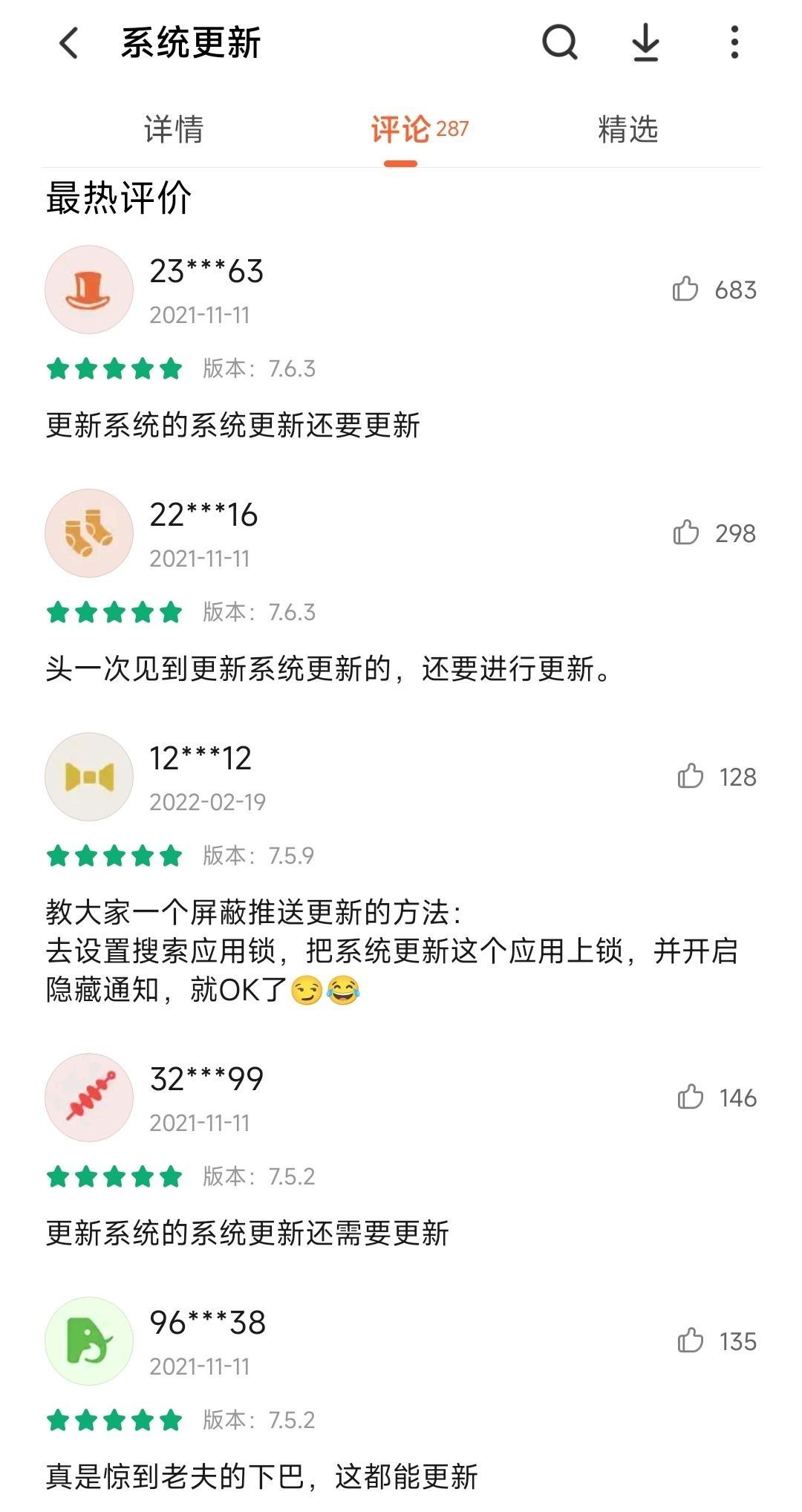Open the three-dot overflow menu
Screen dimensions: 802x1512
click(x=734, y=42)
